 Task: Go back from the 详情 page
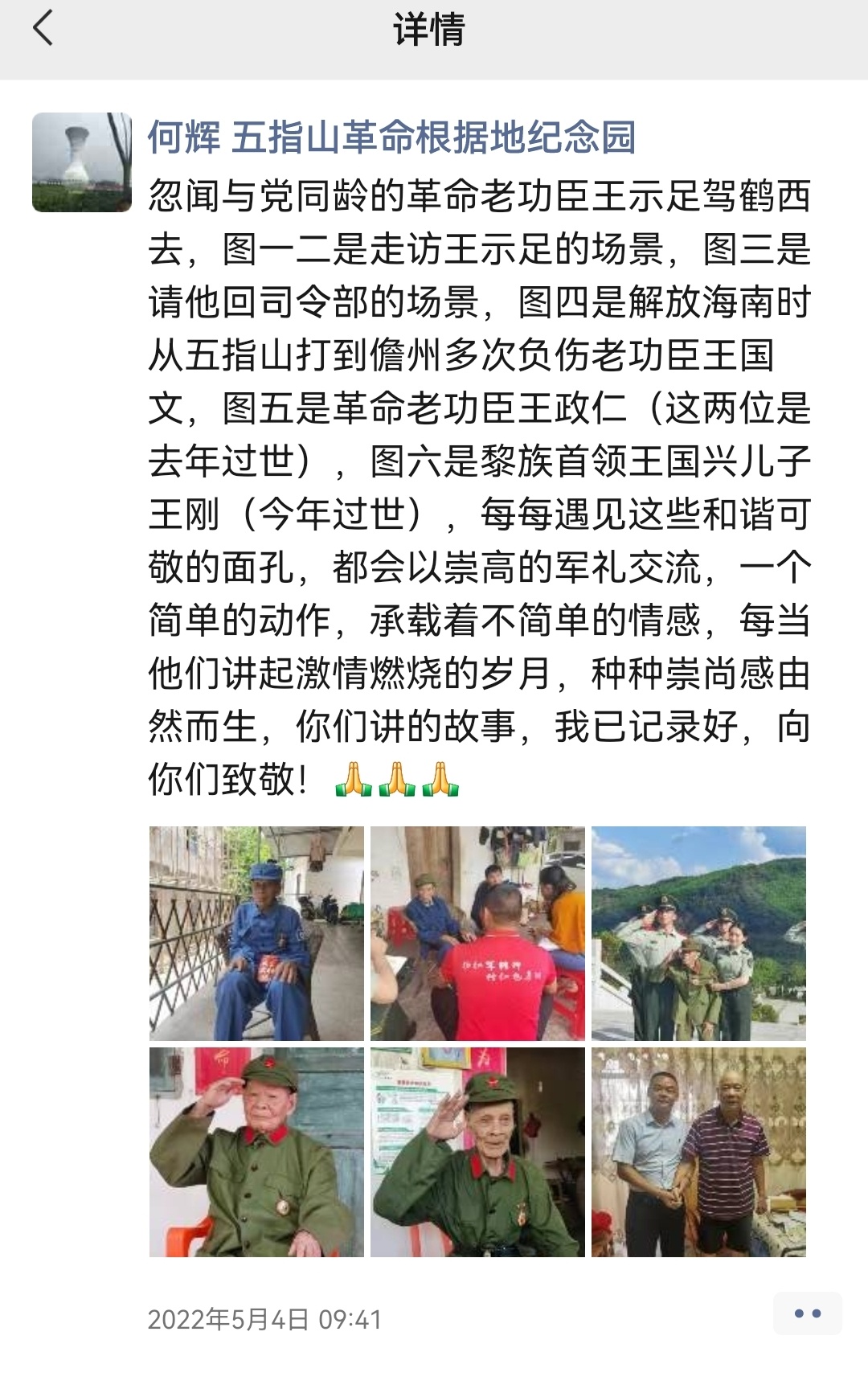point(43,29)
